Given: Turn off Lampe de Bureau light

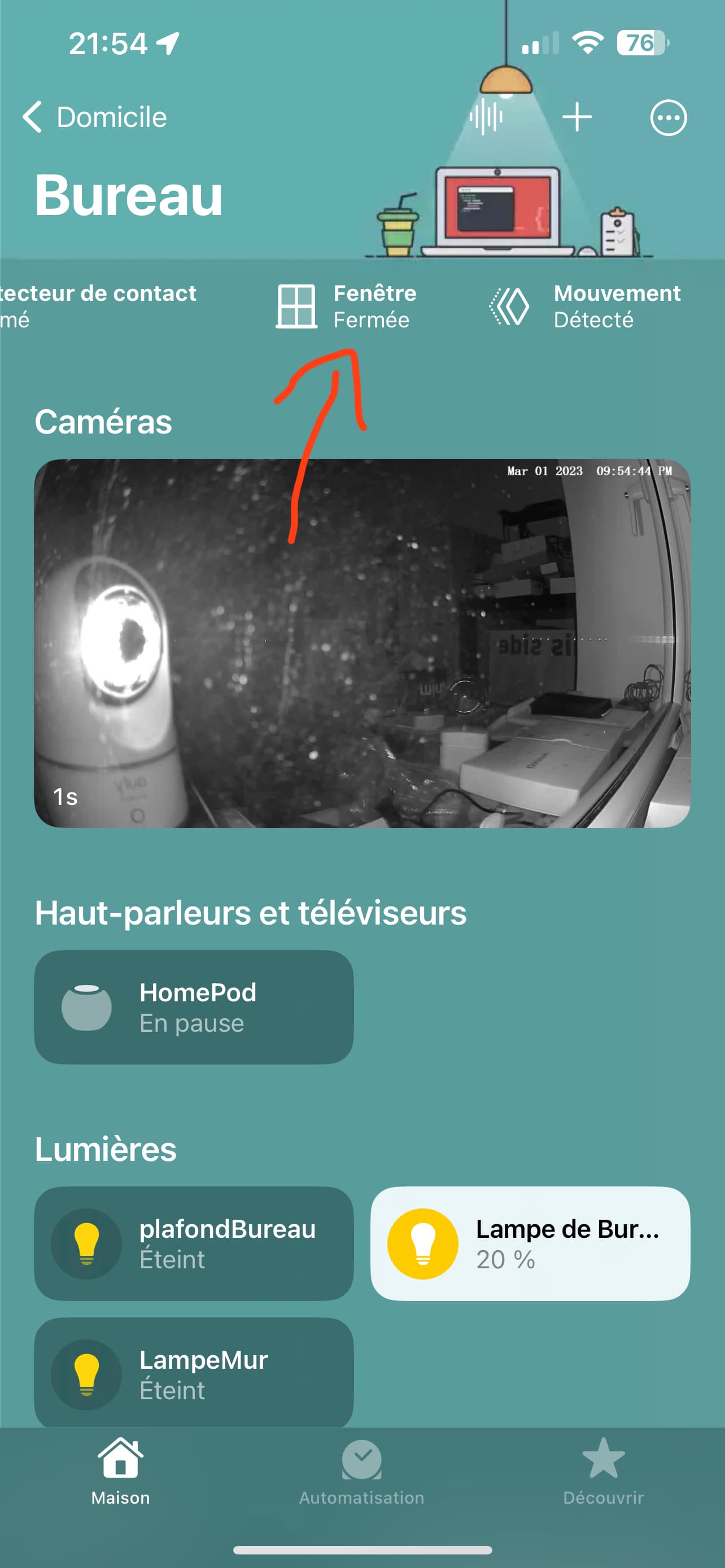Looking at the screenshot, I should coord(422,1243).
